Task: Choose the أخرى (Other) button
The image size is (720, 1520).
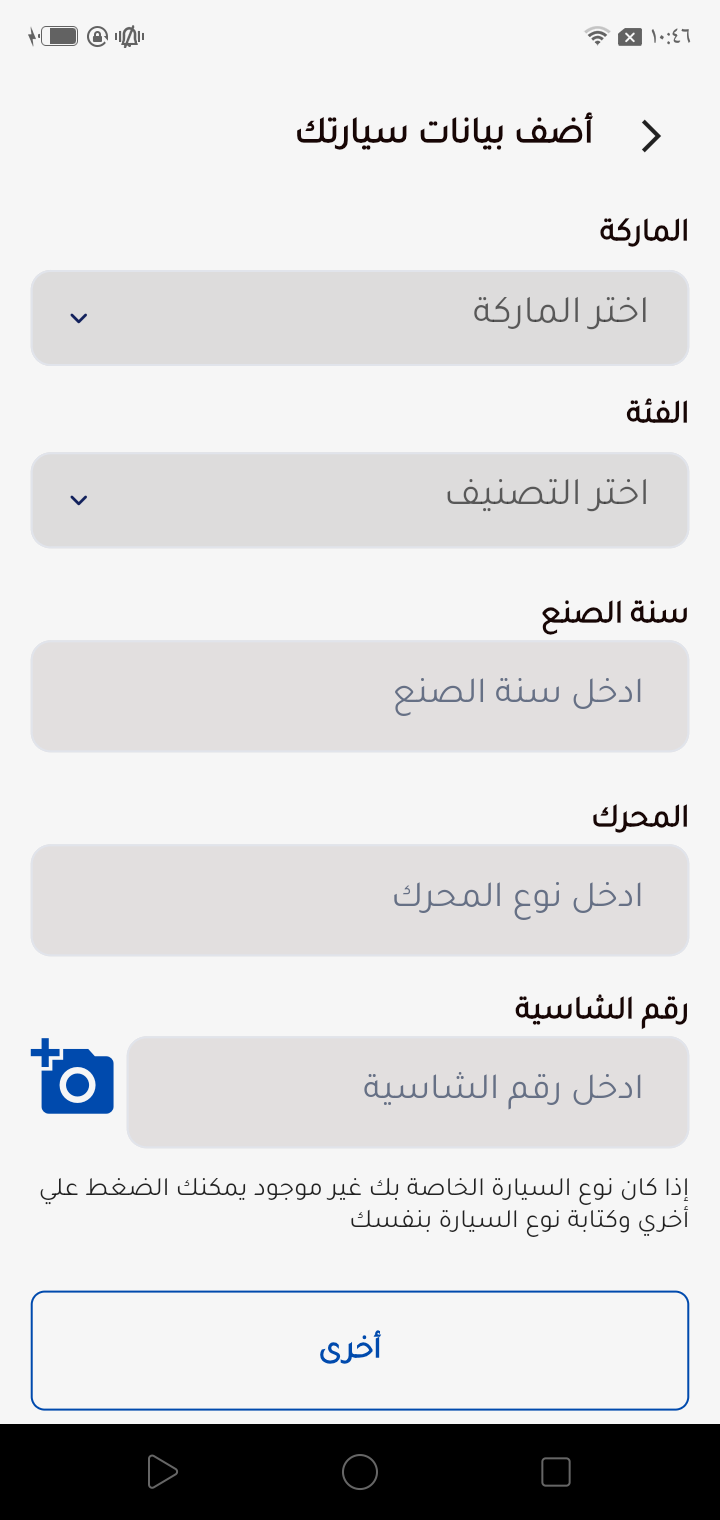Action: click(360, 1350)
